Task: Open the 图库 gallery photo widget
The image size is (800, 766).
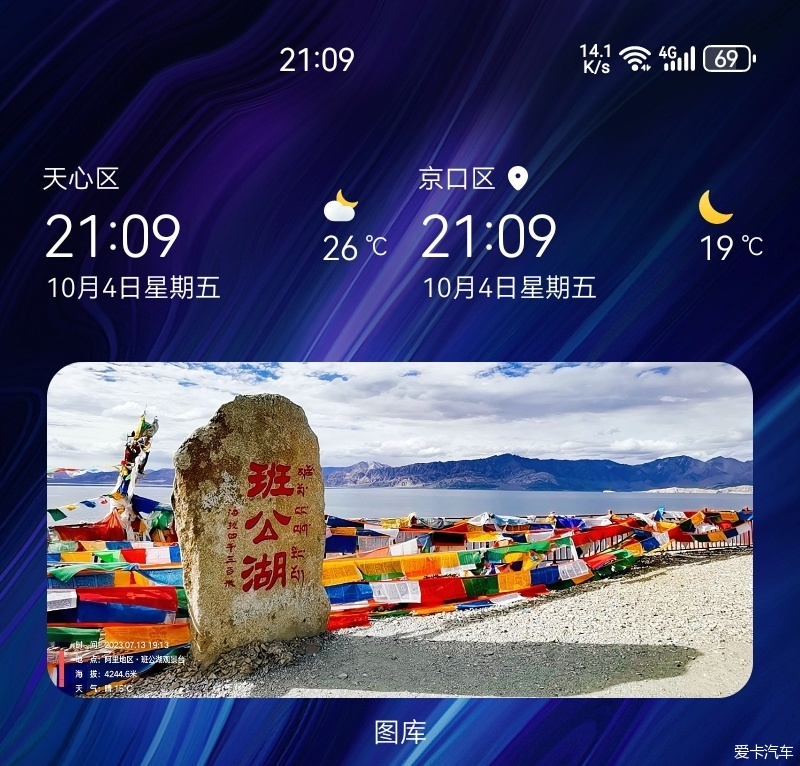Action: pyautogui.click(x=400, y=530)
